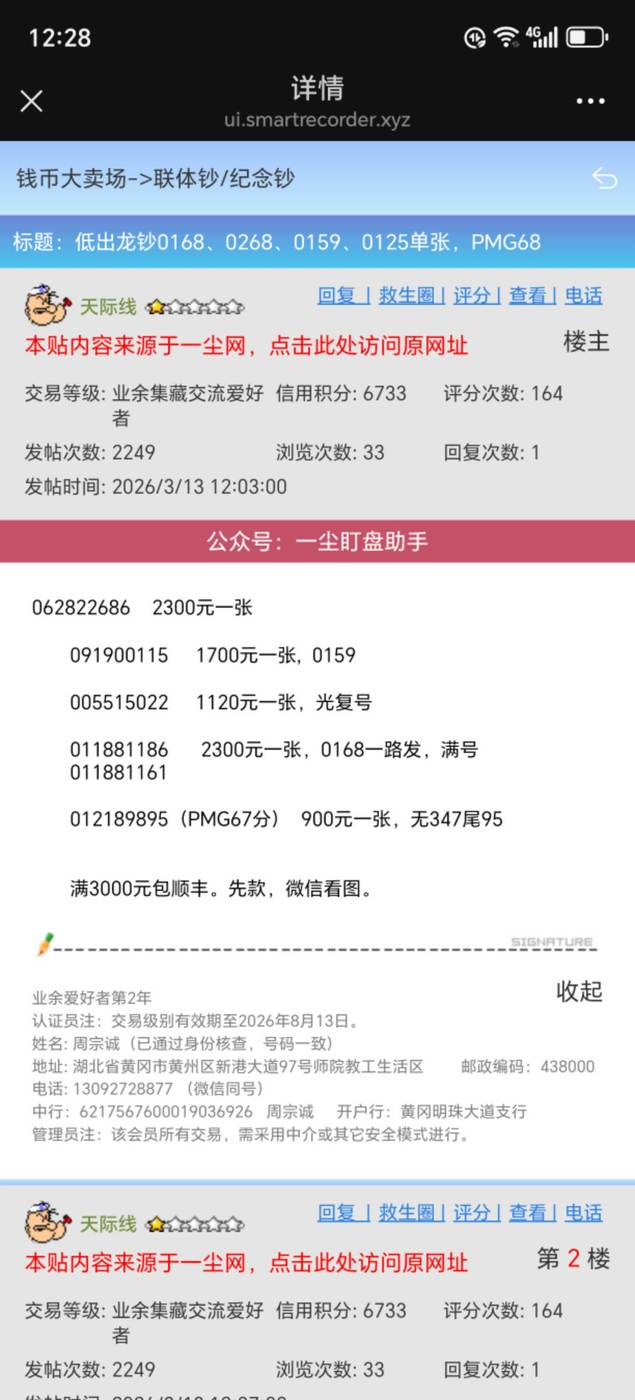
Task: Close the details page with the X
Action: [x=32, y=101]
